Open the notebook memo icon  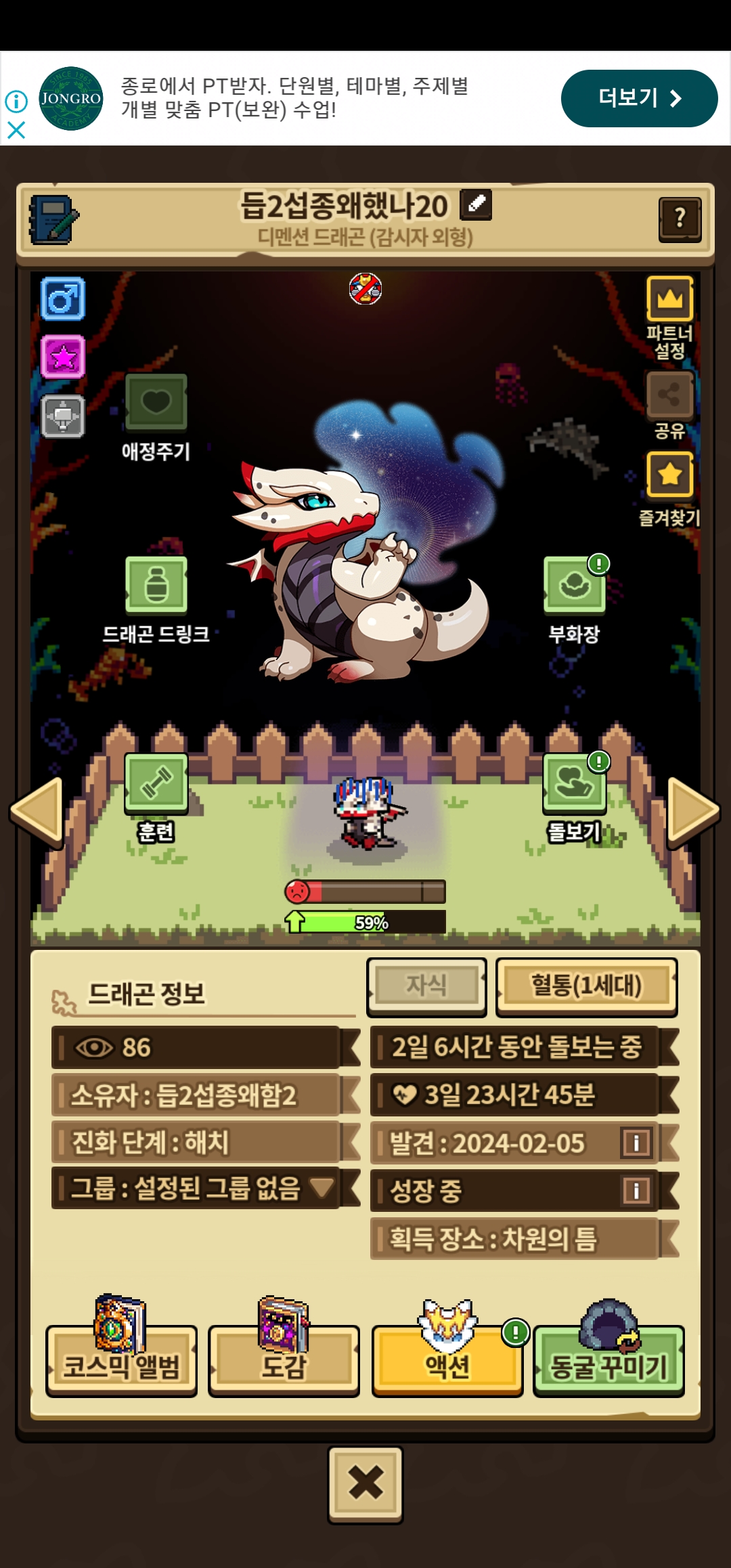[x=53, y=219]
